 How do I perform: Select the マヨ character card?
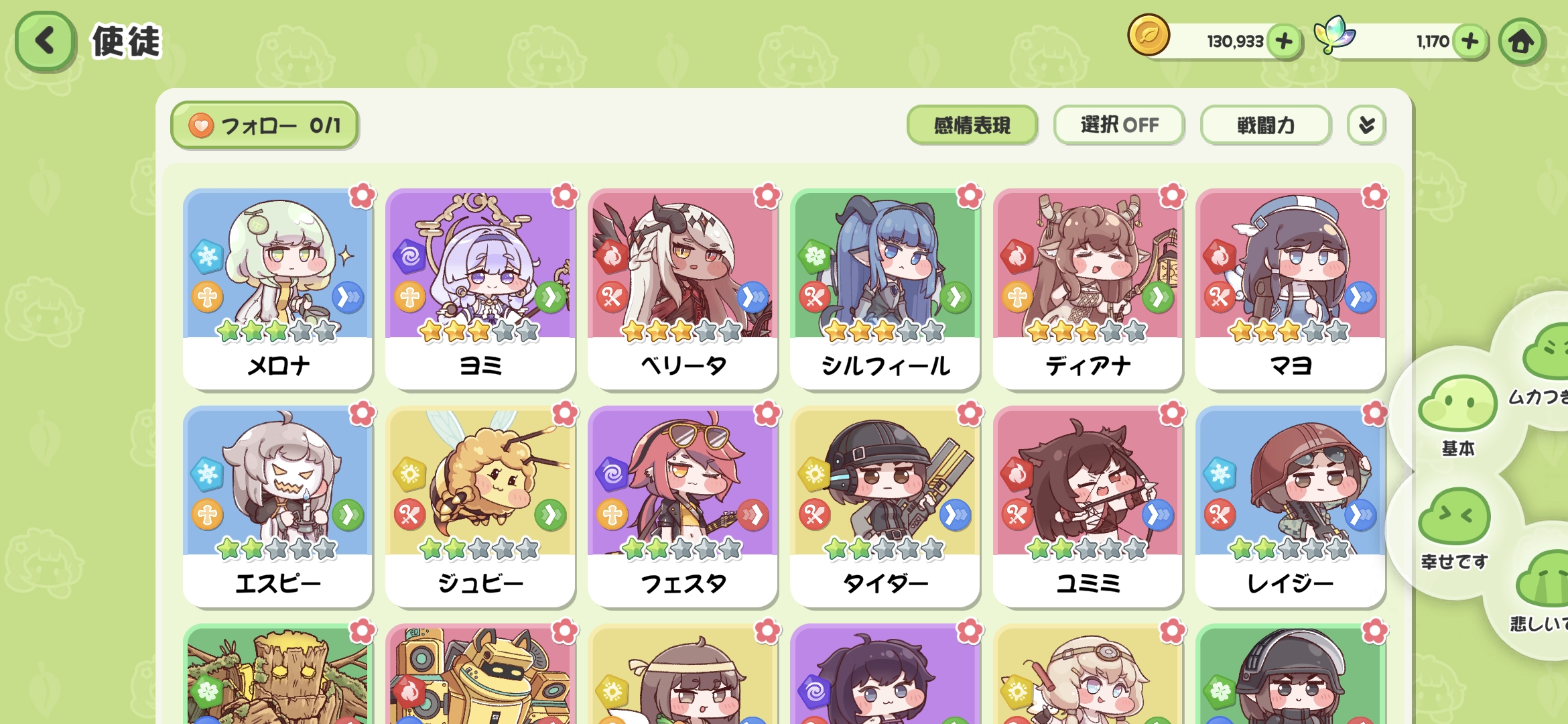click(x=1290, y=288)
